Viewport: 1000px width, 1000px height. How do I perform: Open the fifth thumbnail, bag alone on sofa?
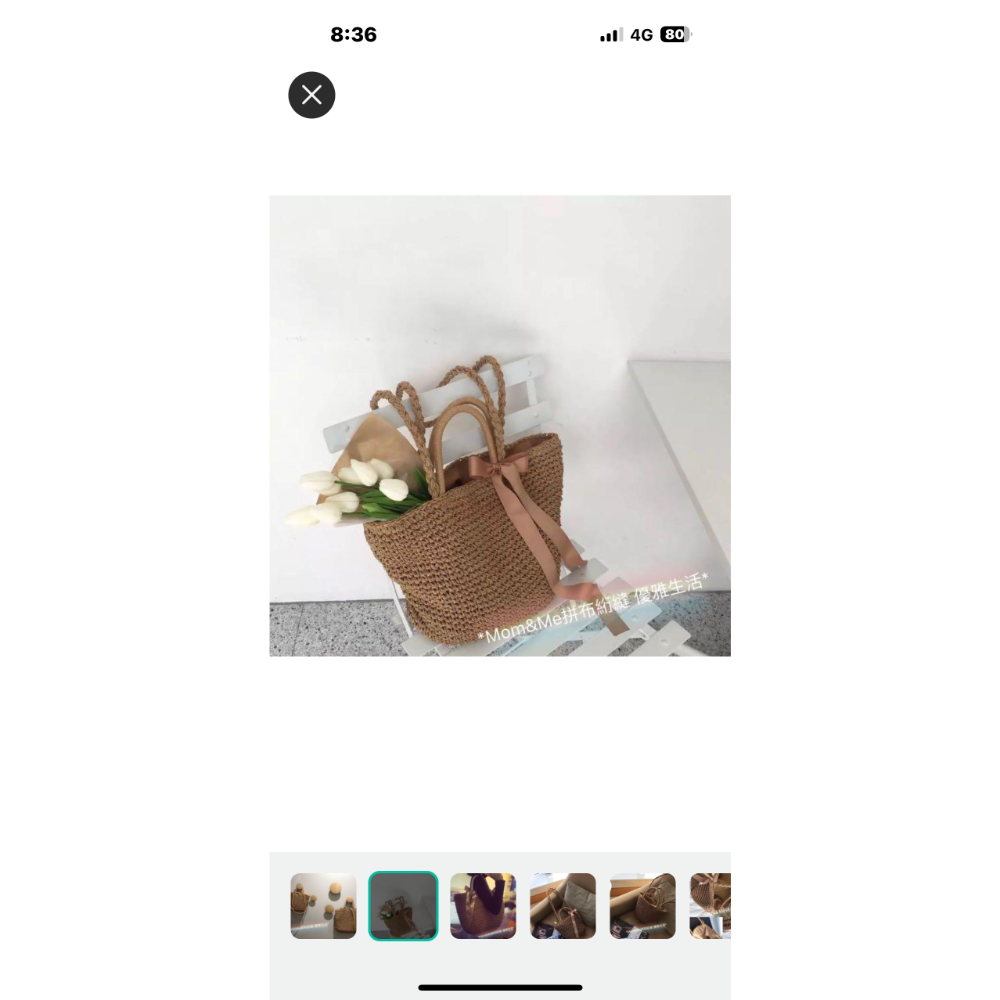tap(643, 906)
